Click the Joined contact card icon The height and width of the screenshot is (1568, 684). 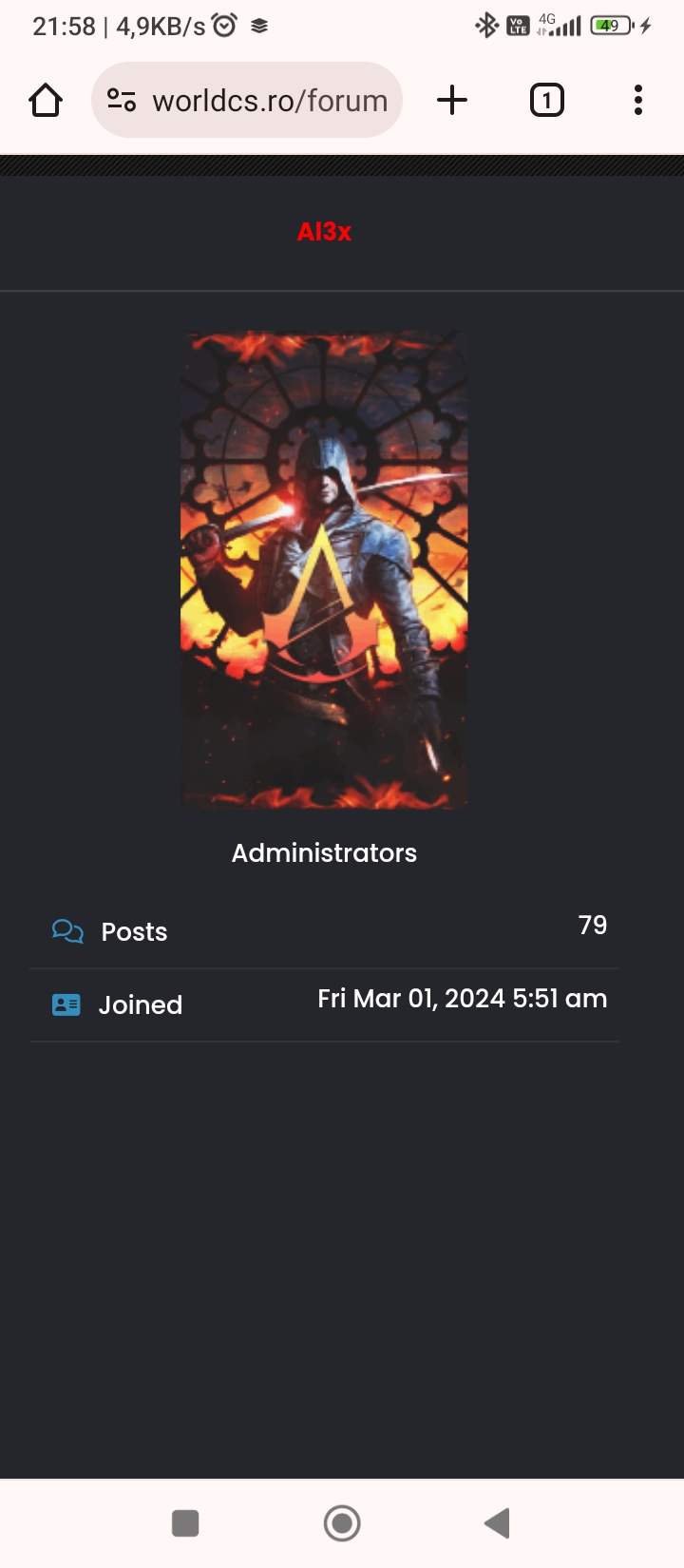66,1004
